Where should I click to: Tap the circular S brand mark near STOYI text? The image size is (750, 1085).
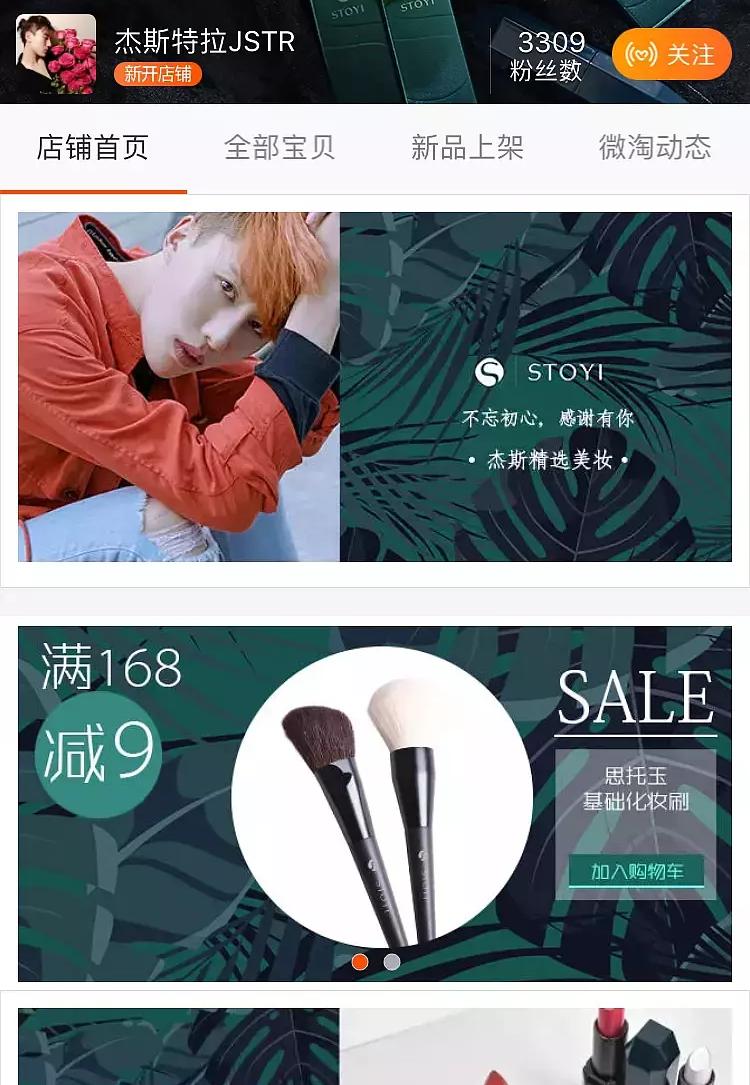pos(492,372)
